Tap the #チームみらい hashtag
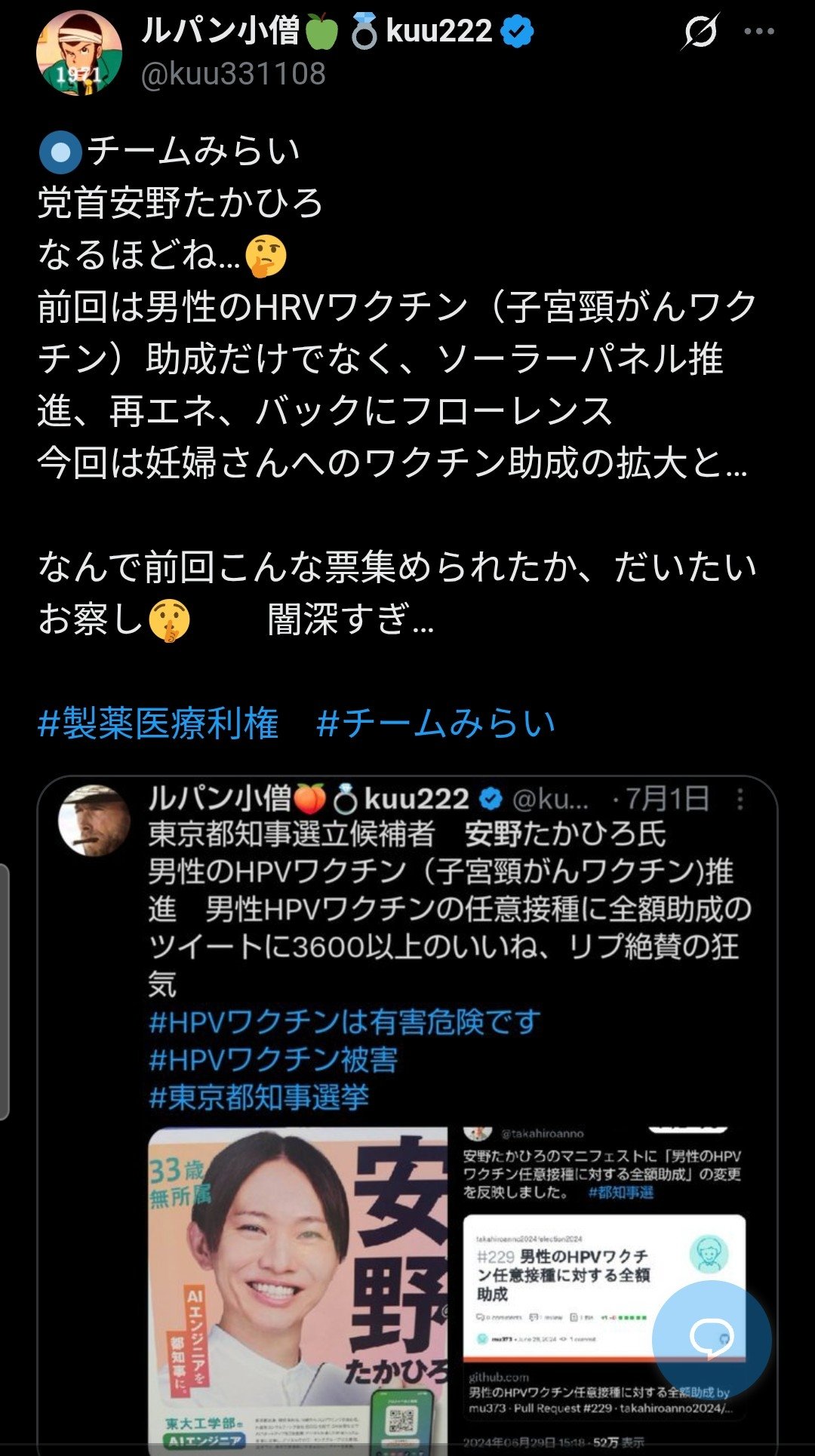 [436, 723]
